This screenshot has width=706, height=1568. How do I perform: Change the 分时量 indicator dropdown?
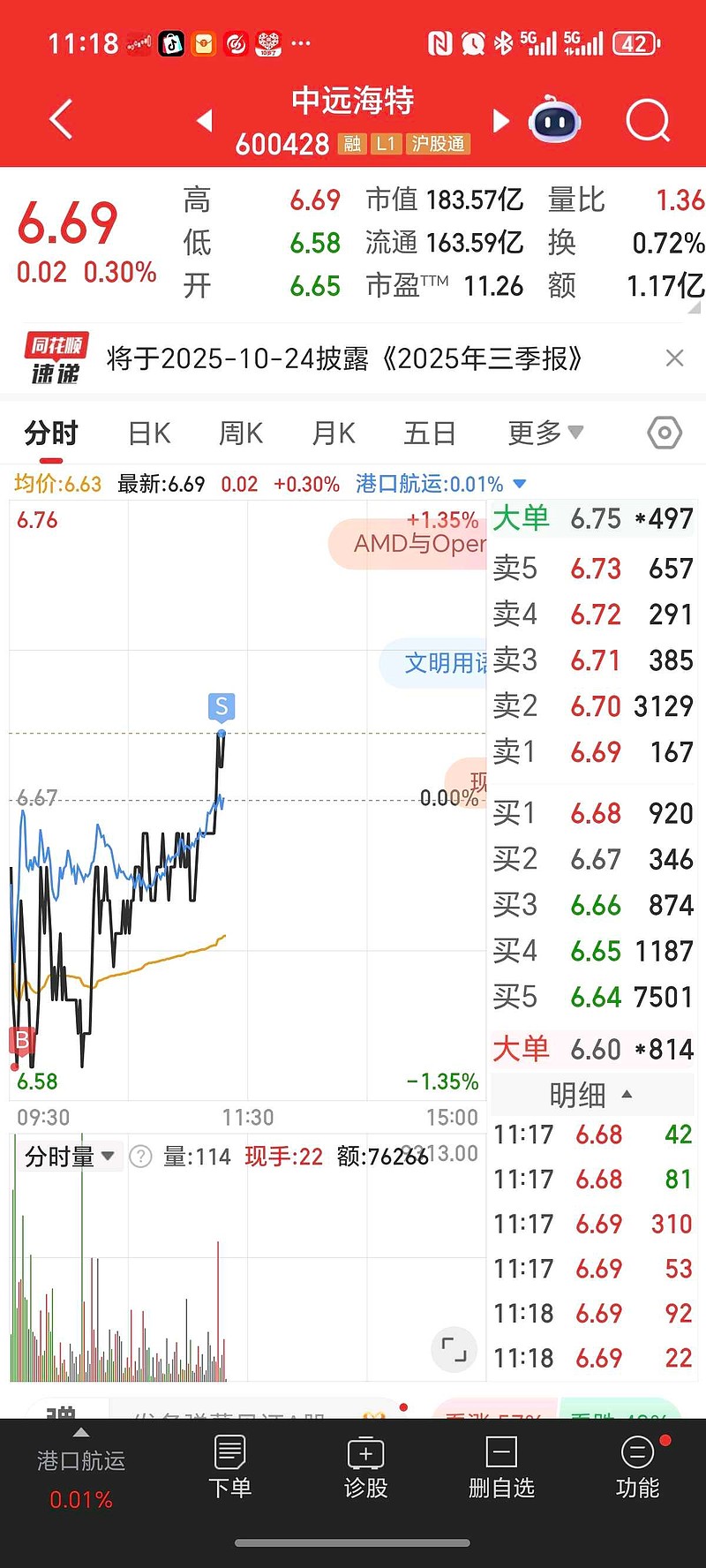tap(71, 1156)
